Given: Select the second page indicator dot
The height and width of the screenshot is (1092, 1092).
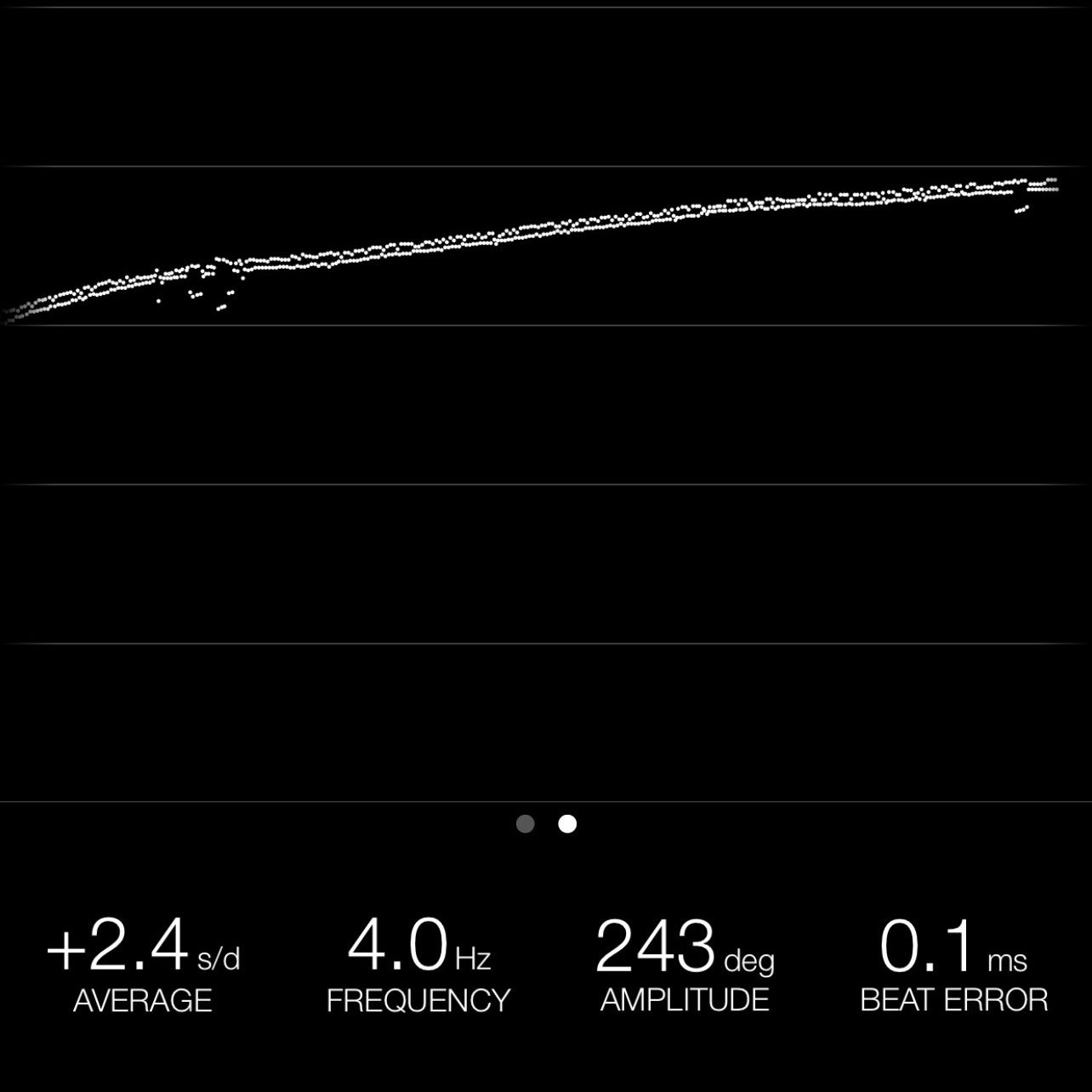Looking at the screenshot, I should (x=567, y=823).
